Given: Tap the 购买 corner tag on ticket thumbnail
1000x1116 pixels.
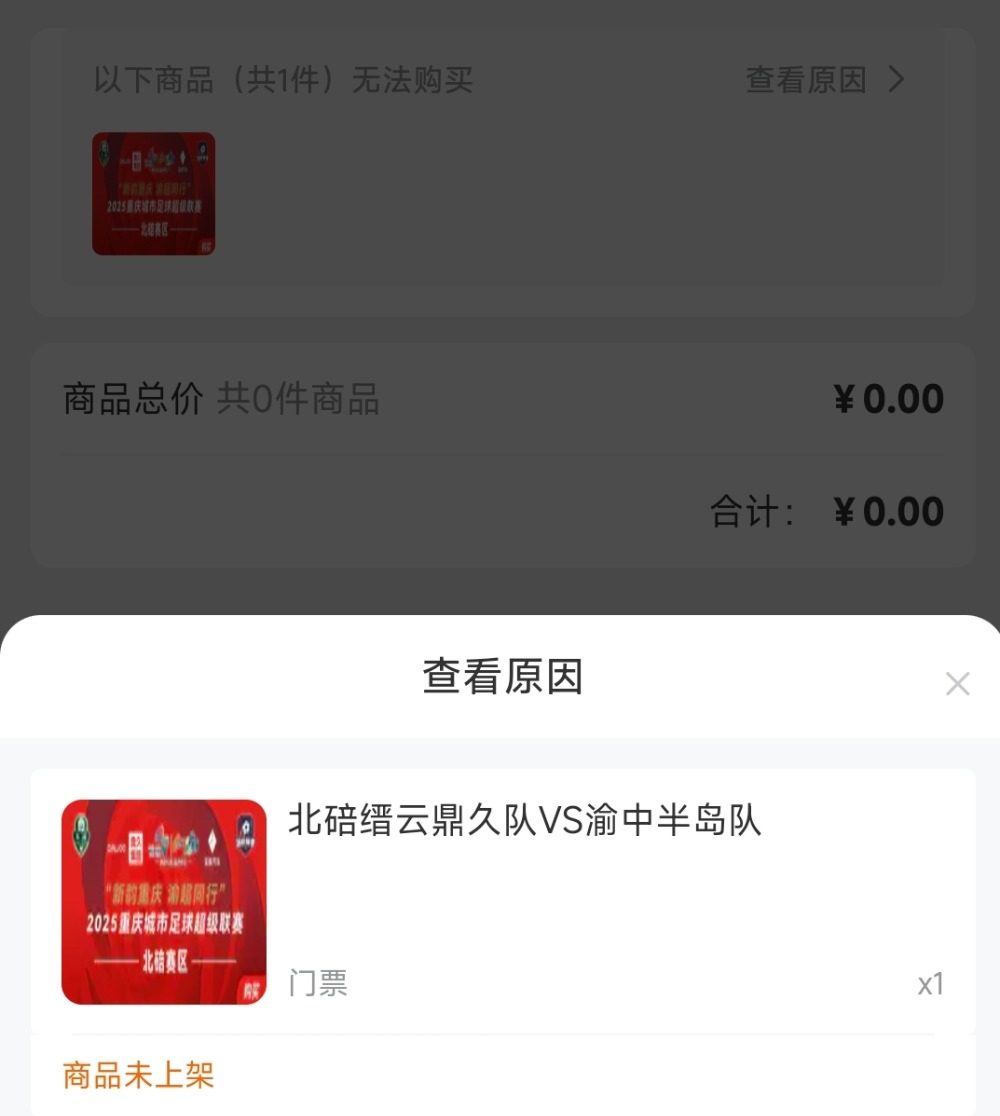Looking at the screenshot, I should coord(251,987).
